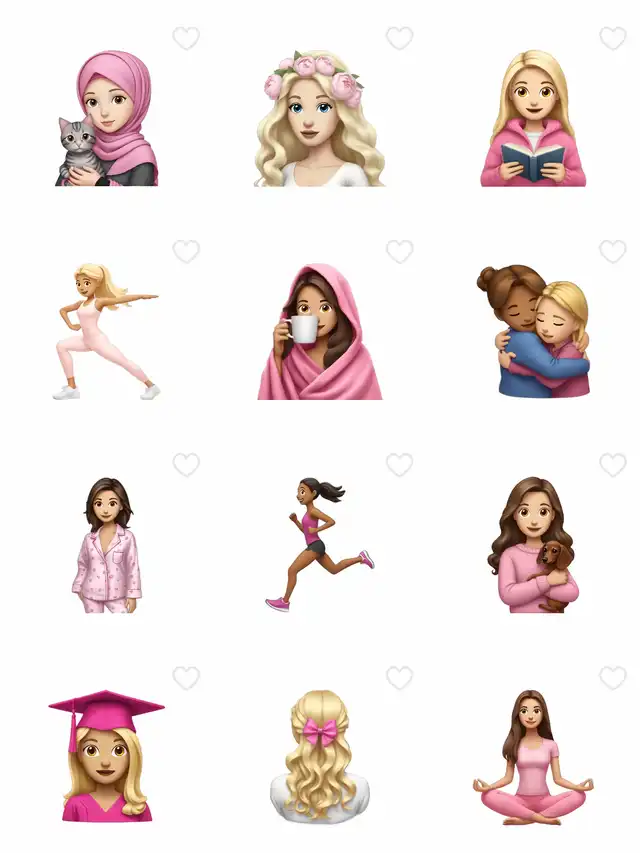Select the meditating lotus pose sticker
Viewport: 640px width, 853px height.
[533, 757]
